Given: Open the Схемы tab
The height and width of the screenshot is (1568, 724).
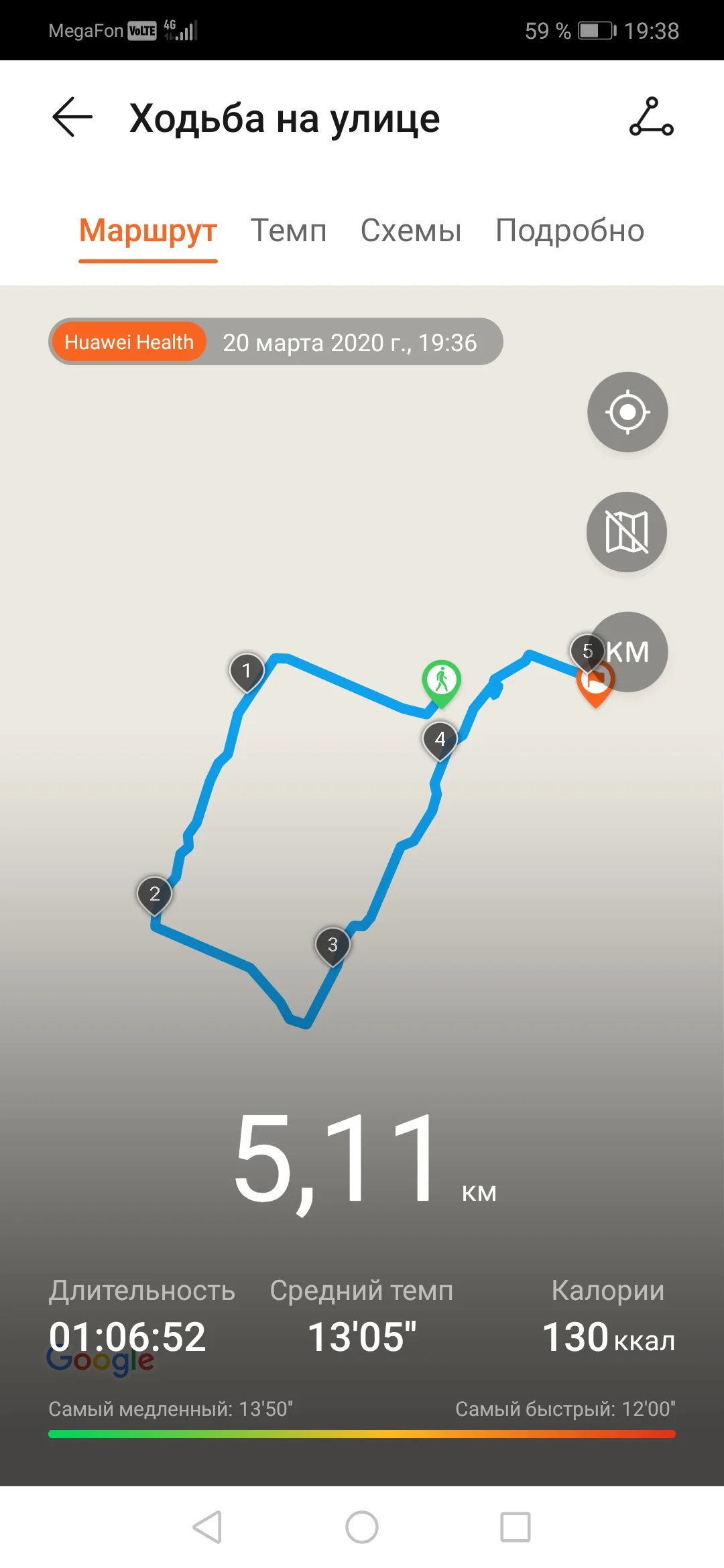Looking at the screenshot, I should [411, 231].
